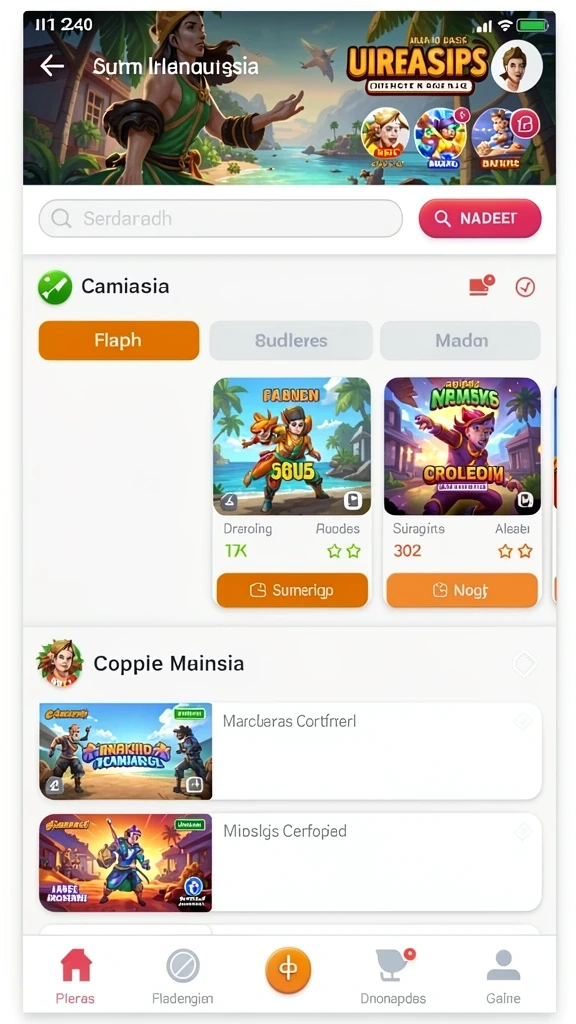Switch to the Fladengien tab
Image resolution: width=576 pixels, height=1024 pixels.
tap(182, 976)
